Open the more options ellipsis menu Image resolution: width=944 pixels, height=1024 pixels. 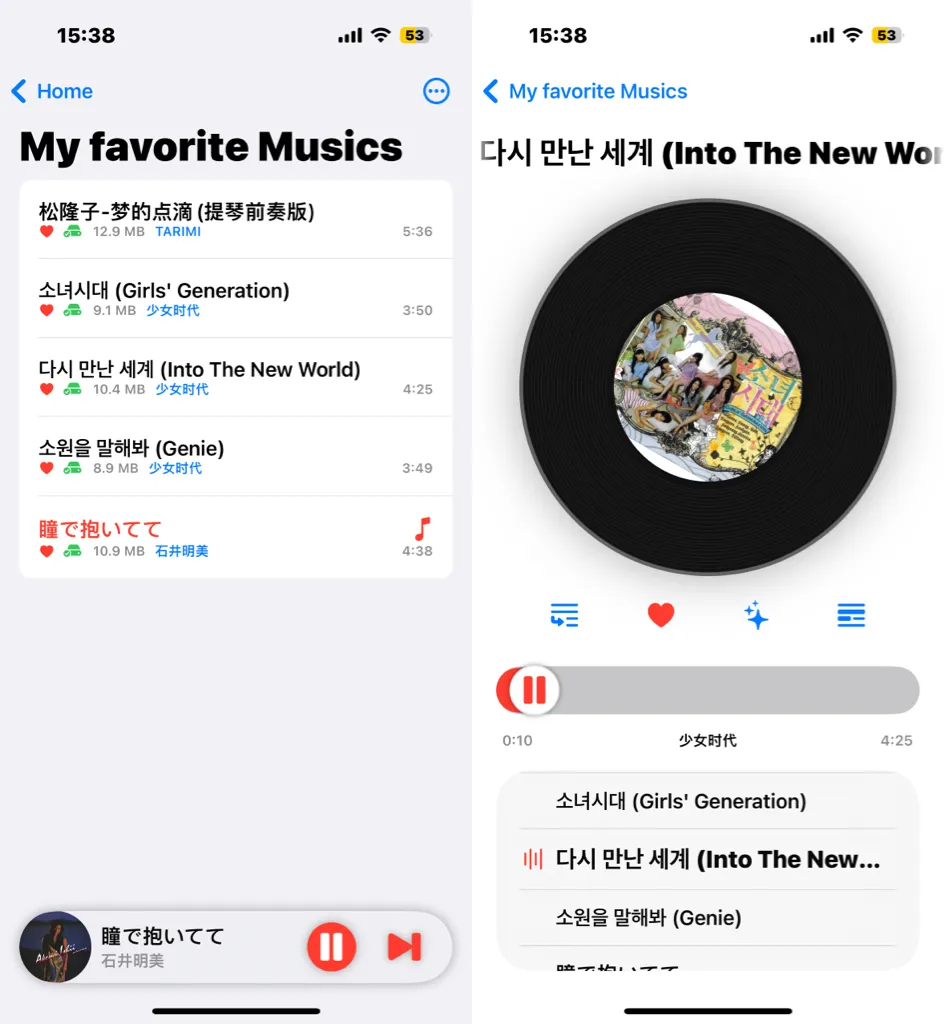[x=436, y=91]
